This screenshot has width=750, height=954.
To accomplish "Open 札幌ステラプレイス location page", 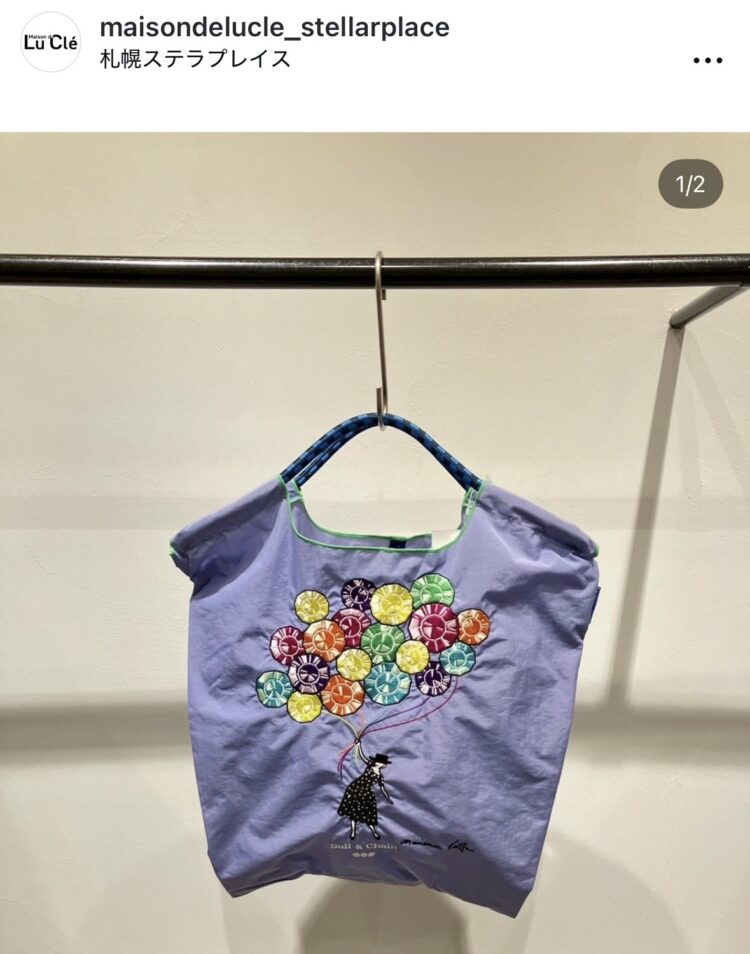I will pos(195,59).
